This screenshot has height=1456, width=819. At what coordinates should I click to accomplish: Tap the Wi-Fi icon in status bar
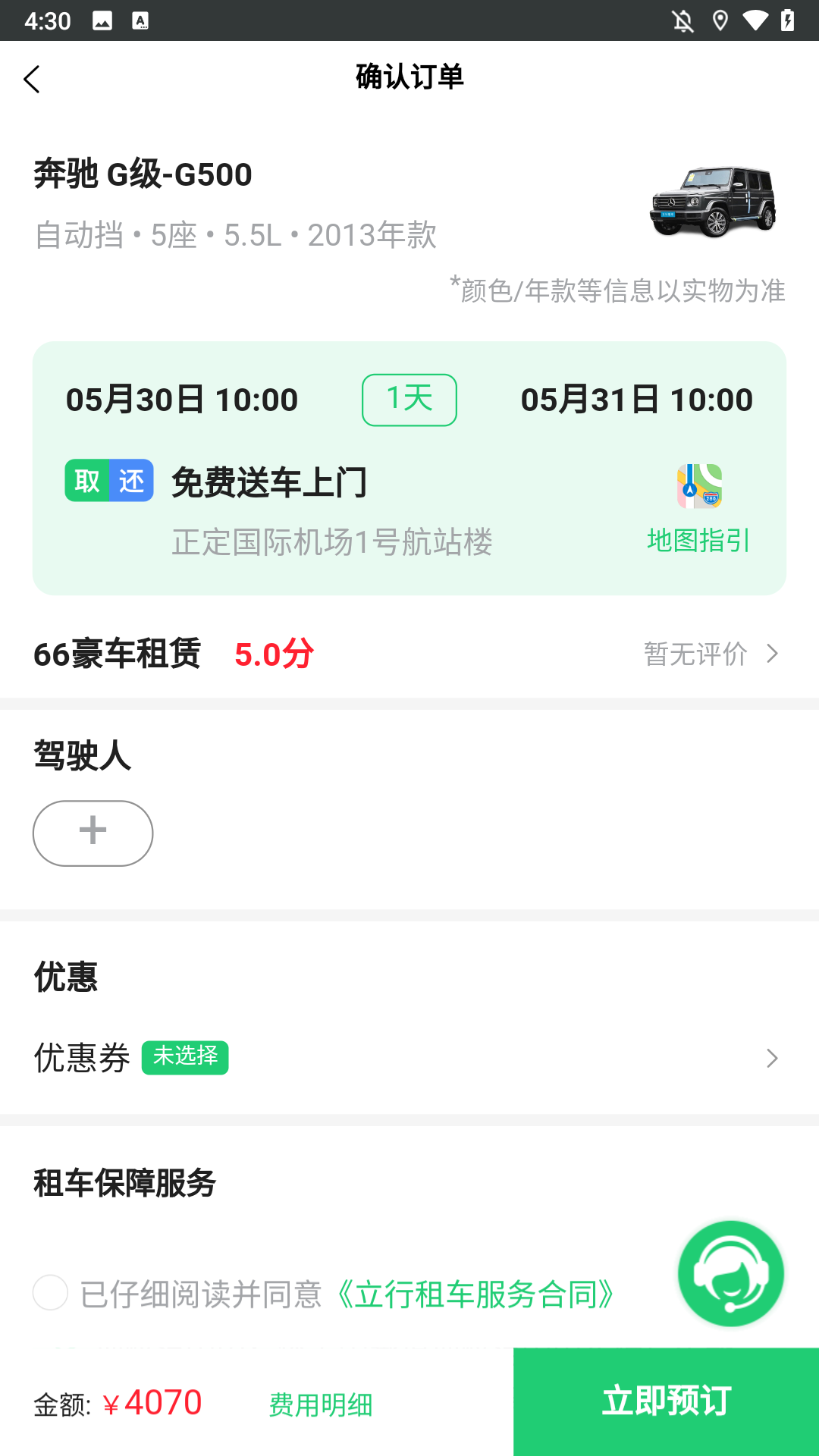(x=755, y=21)
